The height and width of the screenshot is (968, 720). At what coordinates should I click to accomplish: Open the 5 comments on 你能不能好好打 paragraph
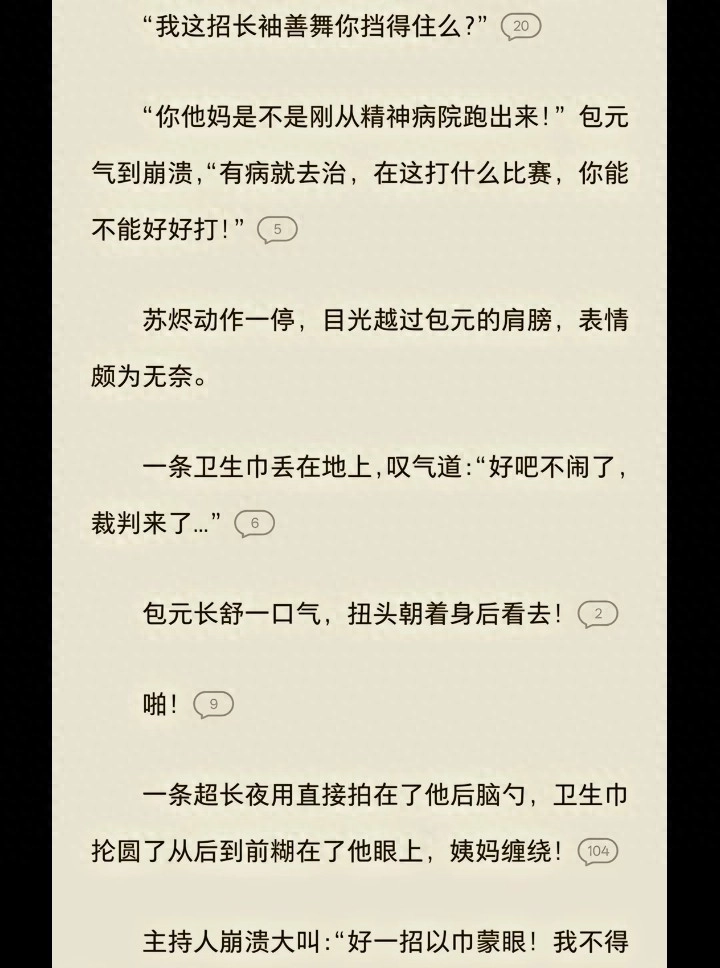278,229
